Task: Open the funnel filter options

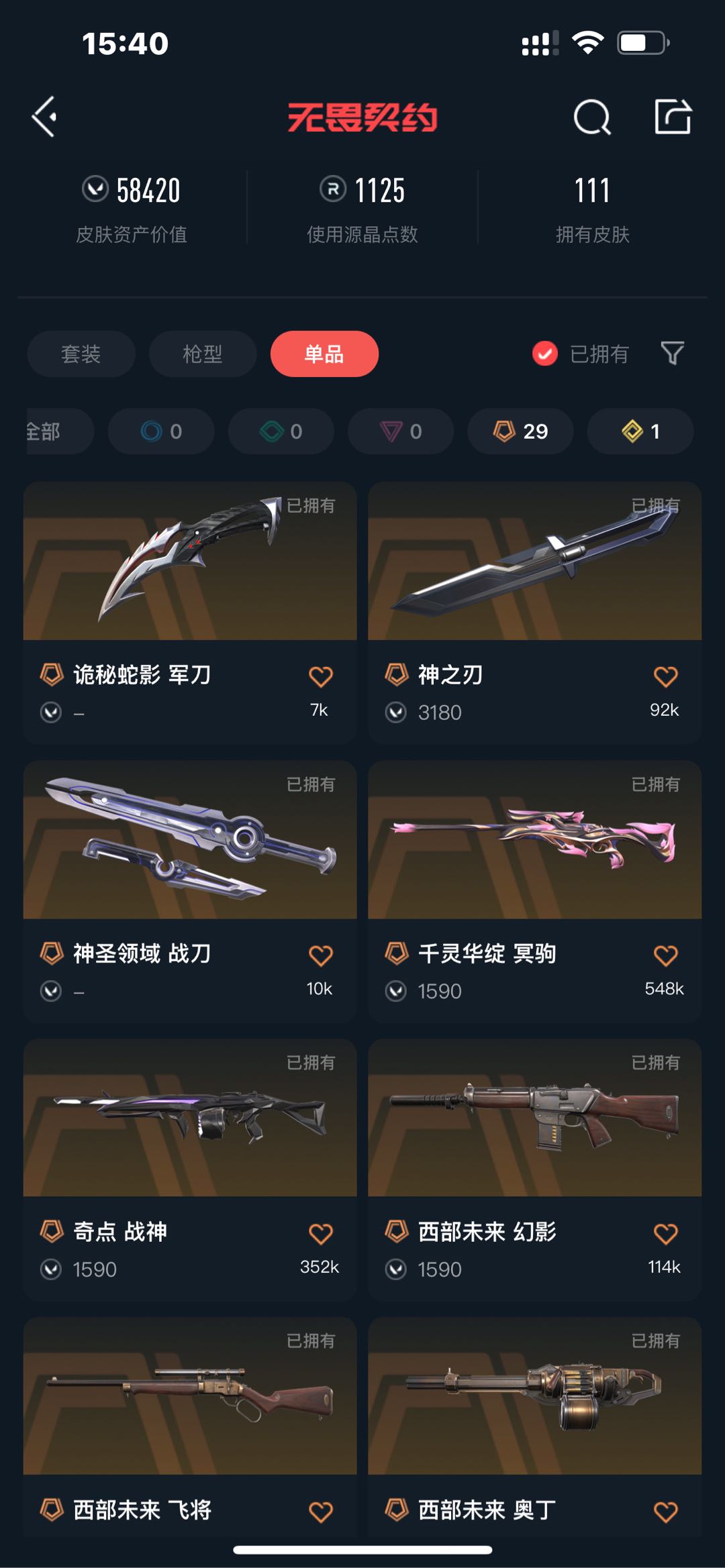Action: pyautogui.click(x=672, y=353)
